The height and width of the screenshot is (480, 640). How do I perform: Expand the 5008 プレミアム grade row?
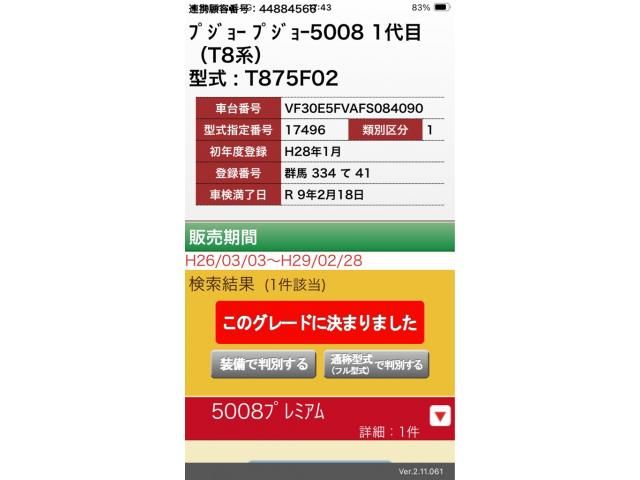tap(439, 416)
